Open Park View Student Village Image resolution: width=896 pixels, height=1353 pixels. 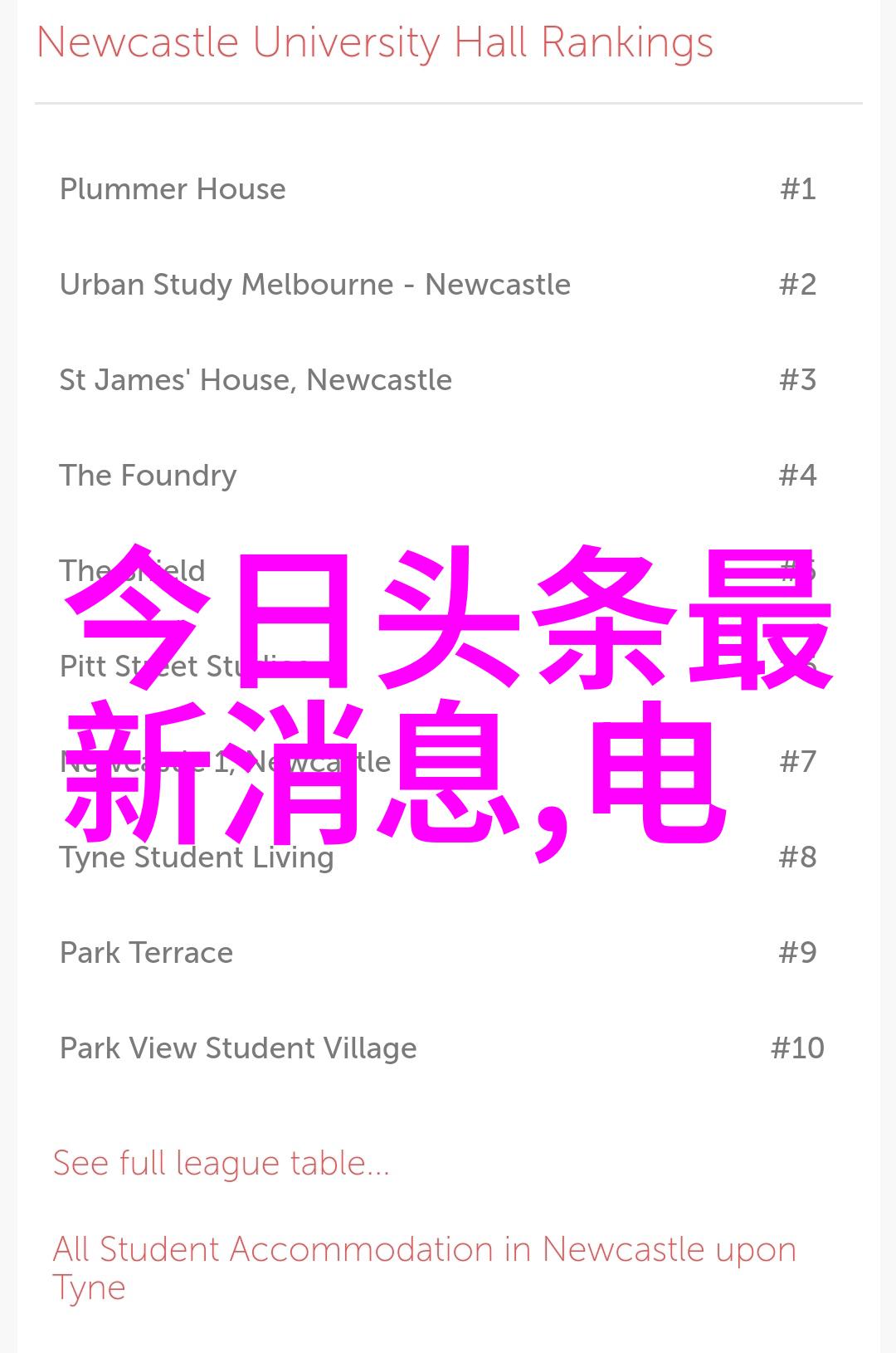(238, 1048)
